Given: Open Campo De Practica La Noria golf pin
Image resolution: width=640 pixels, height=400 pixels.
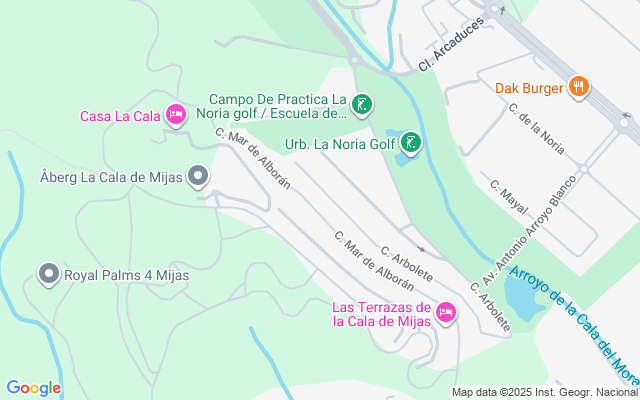Looking at the screenshot, I should click(363, 104).
